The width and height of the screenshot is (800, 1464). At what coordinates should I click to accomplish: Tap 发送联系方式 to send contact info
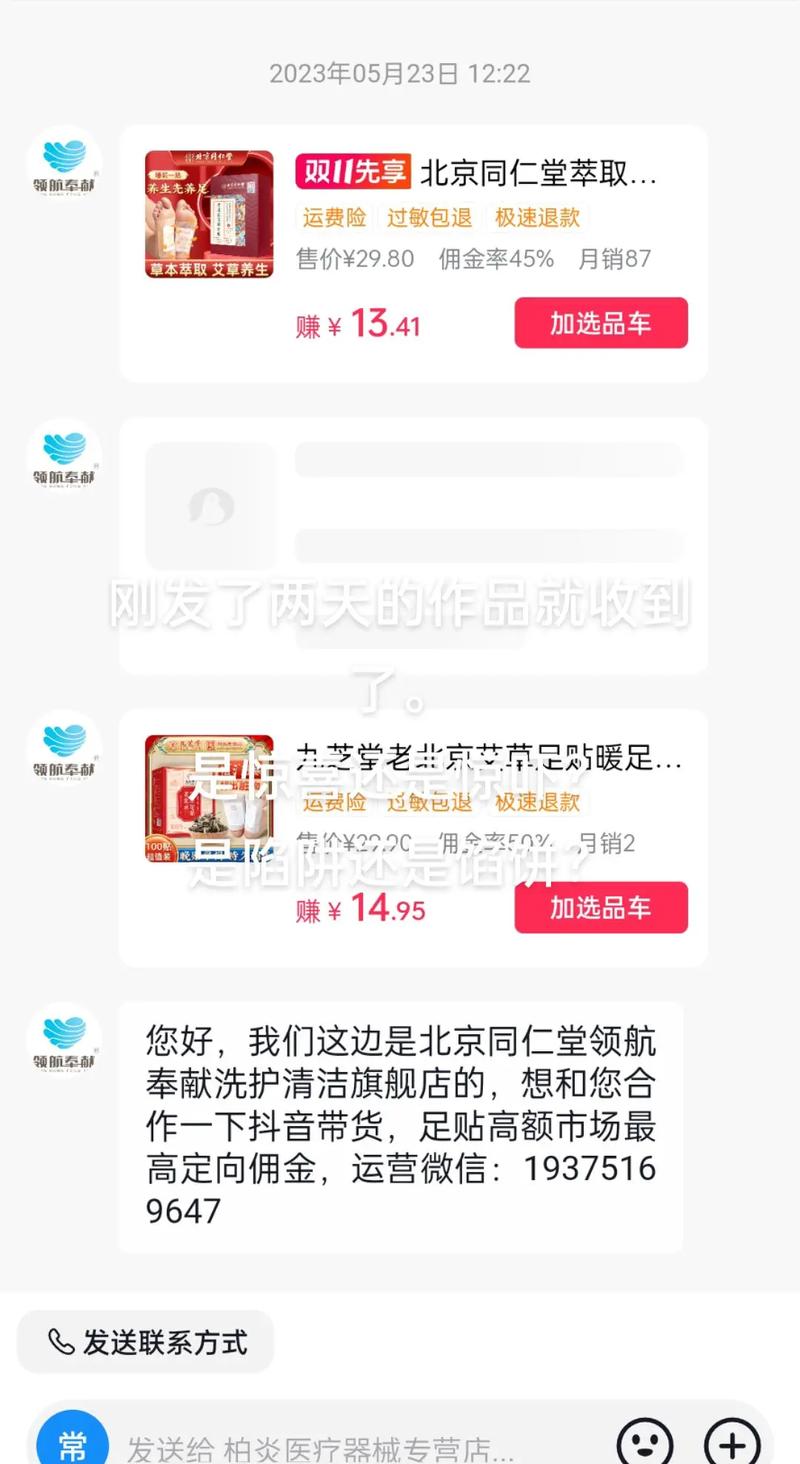click(146, 1342)
